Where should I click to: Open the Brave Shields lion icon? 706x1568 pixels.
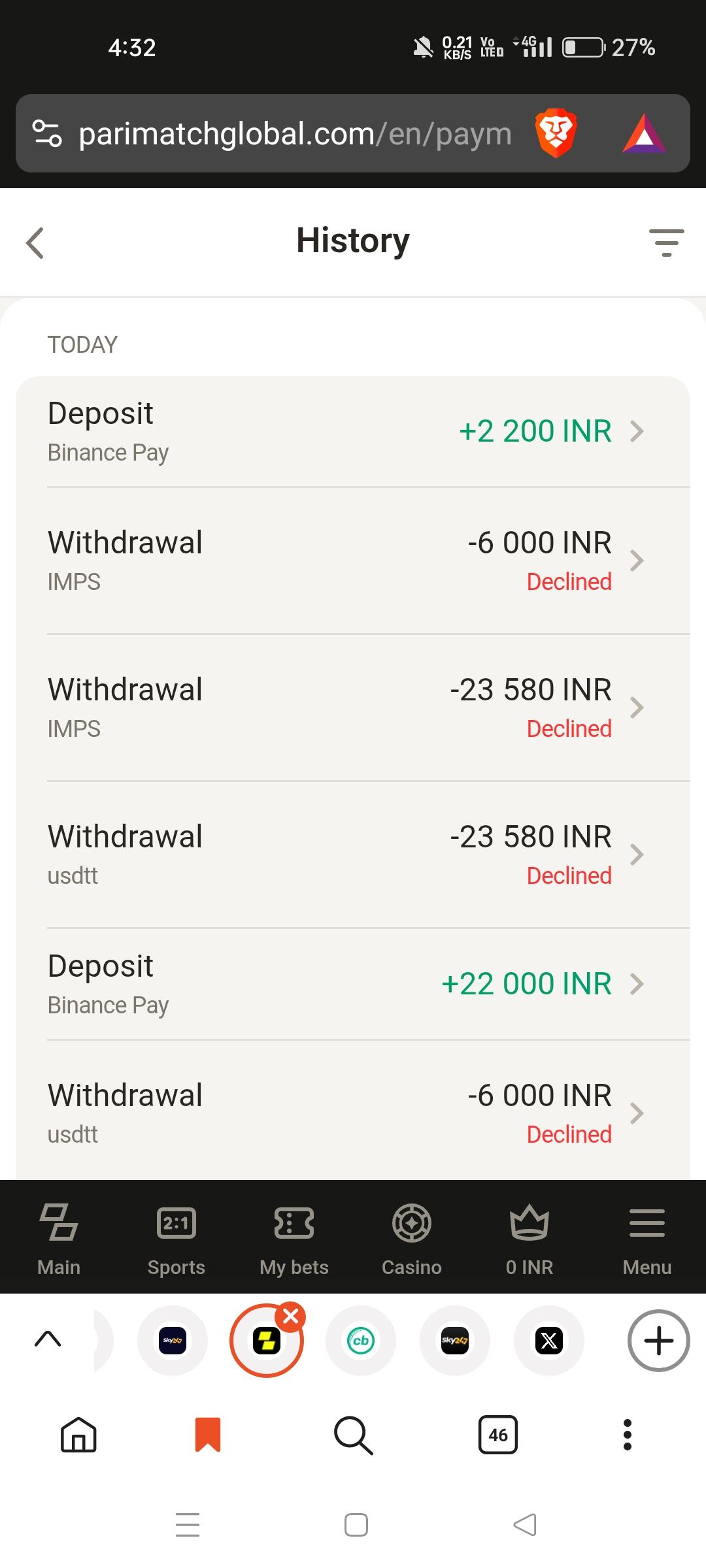[x=556, y=133]
